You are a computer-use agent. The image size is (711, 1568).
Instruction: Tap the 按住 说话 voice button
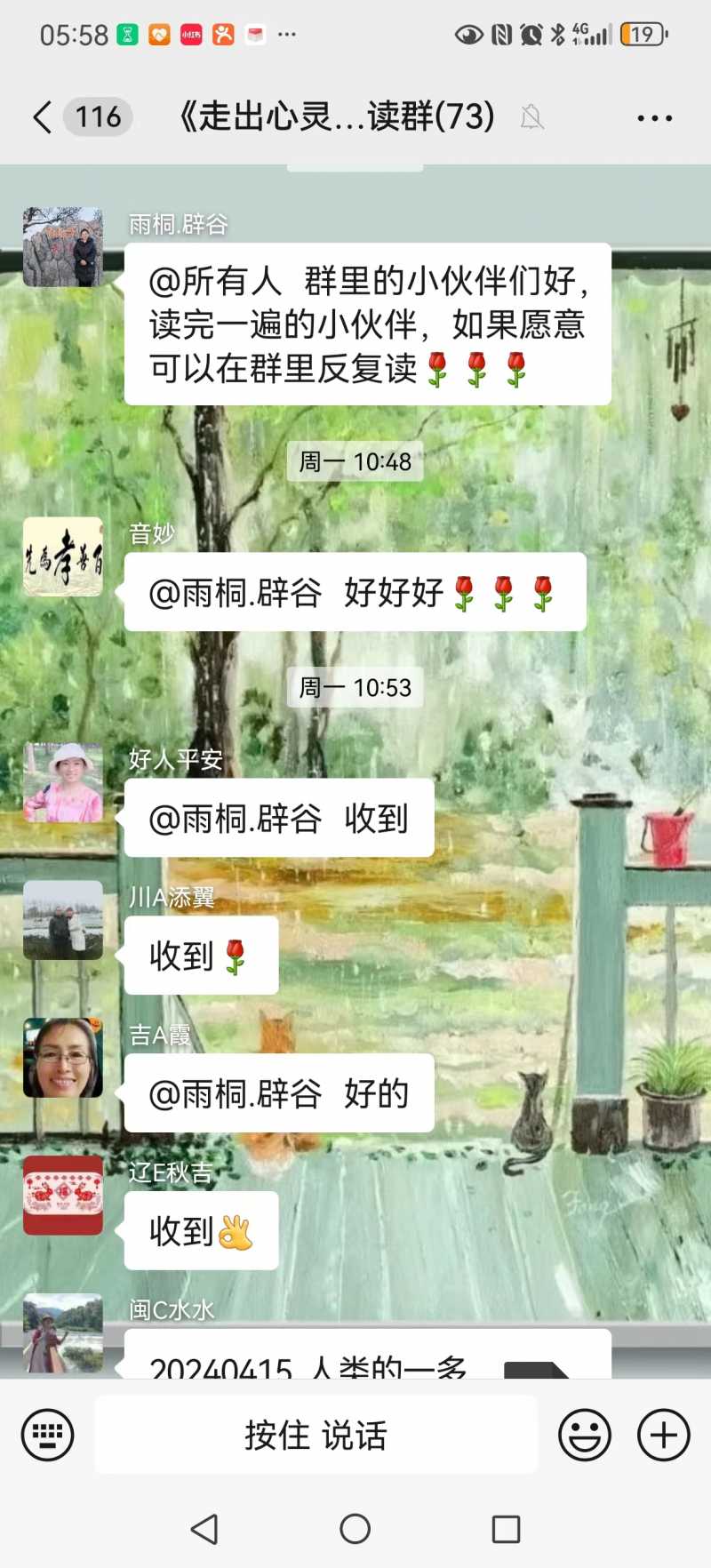[316, 1435]
